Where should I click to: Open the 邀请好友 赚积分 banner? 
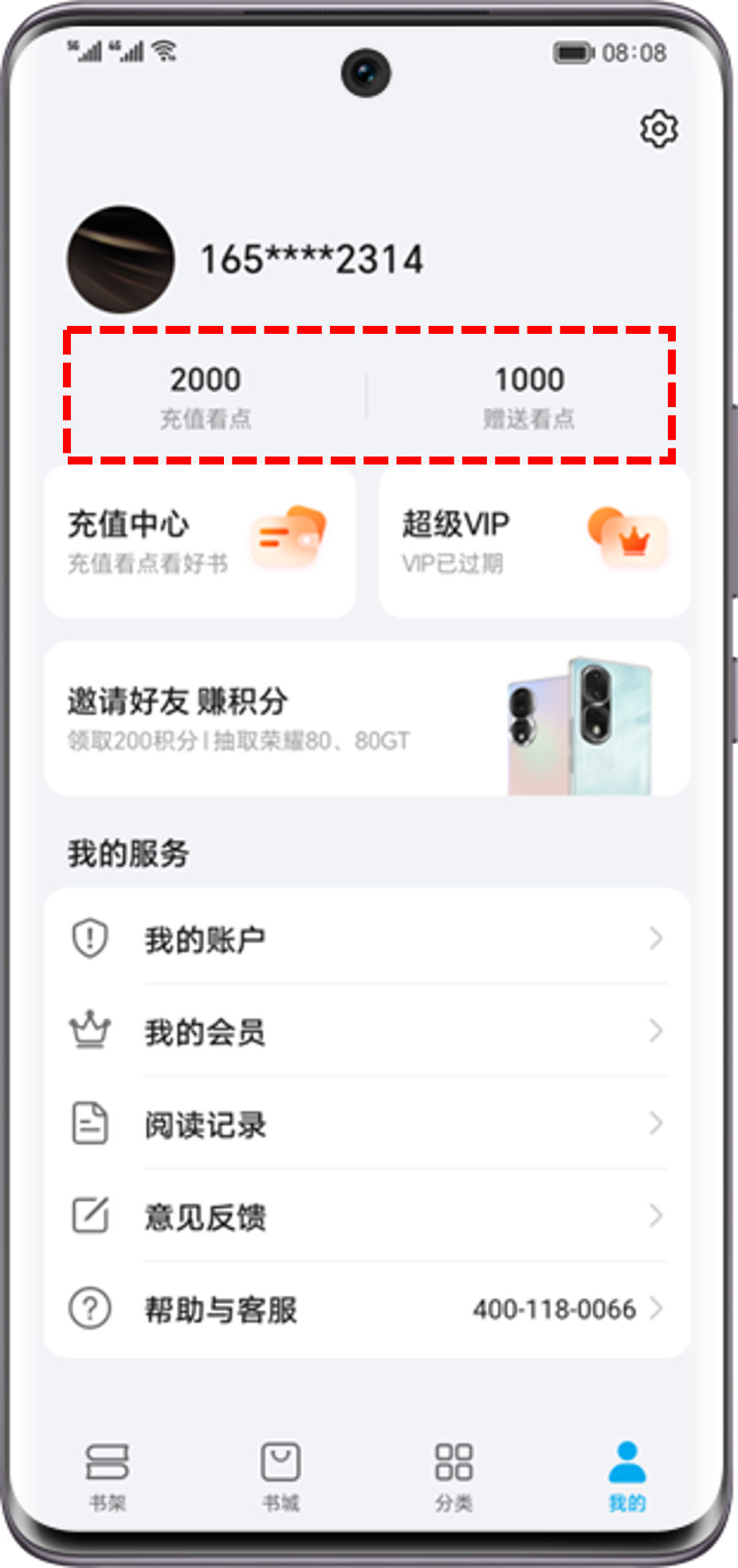(367, 719)
